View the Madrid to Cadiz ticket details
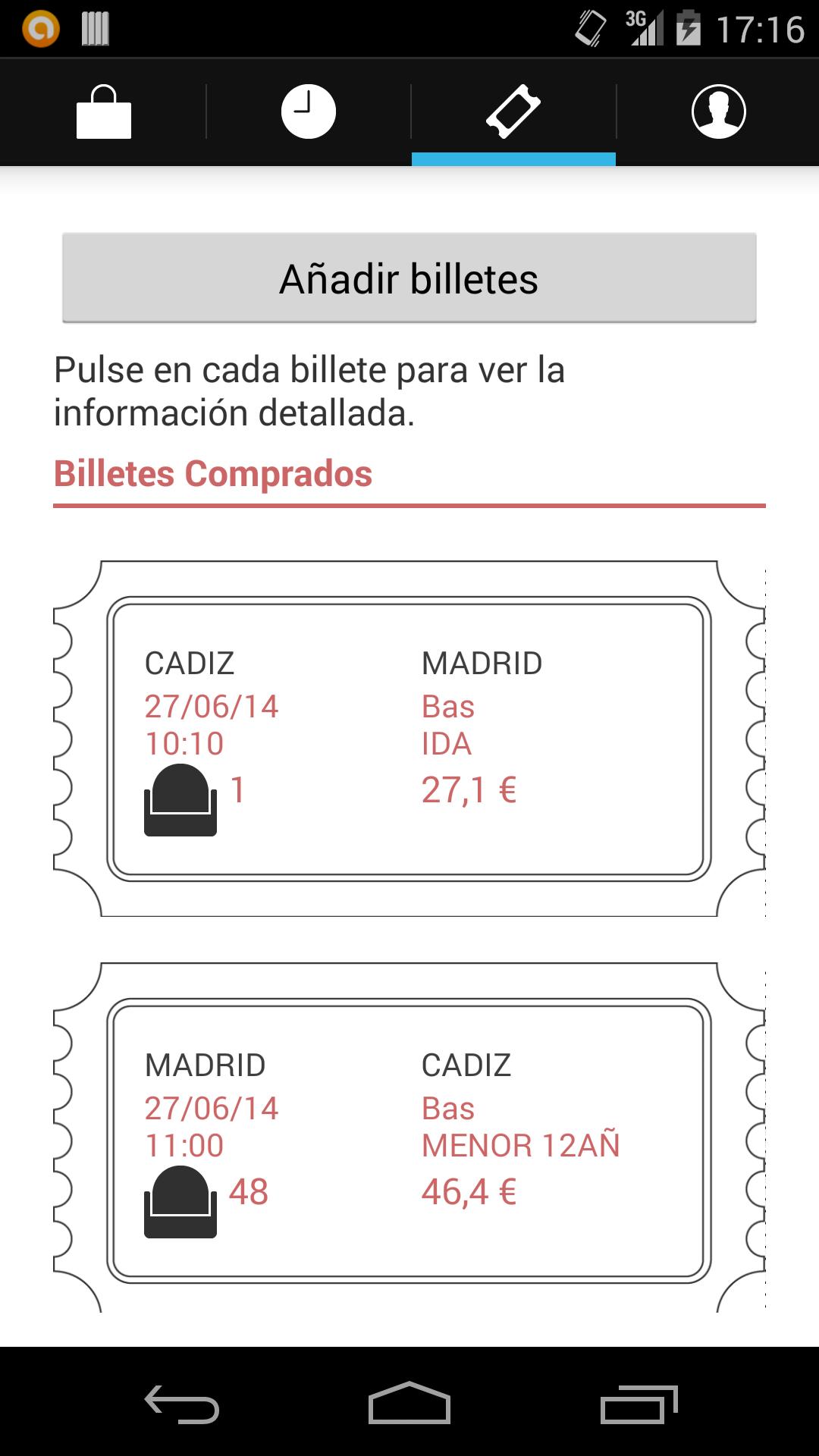The width and height of the screenshot is (819, 1456). (x=409, y=1141)
